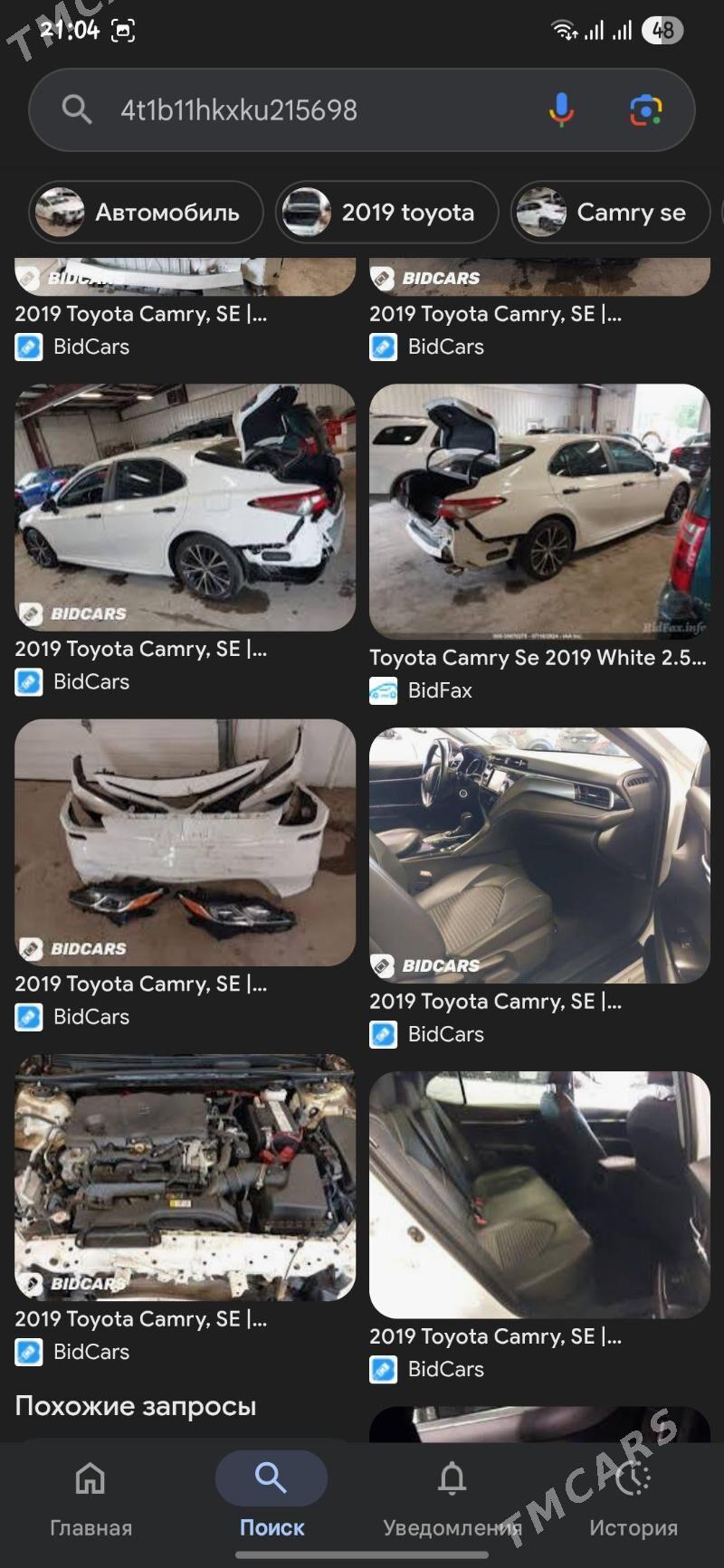Viewport: 724px width, 1568px height.
Task: Tap the BidCars icon under engine photo
Action: (x=29, y=1352)
